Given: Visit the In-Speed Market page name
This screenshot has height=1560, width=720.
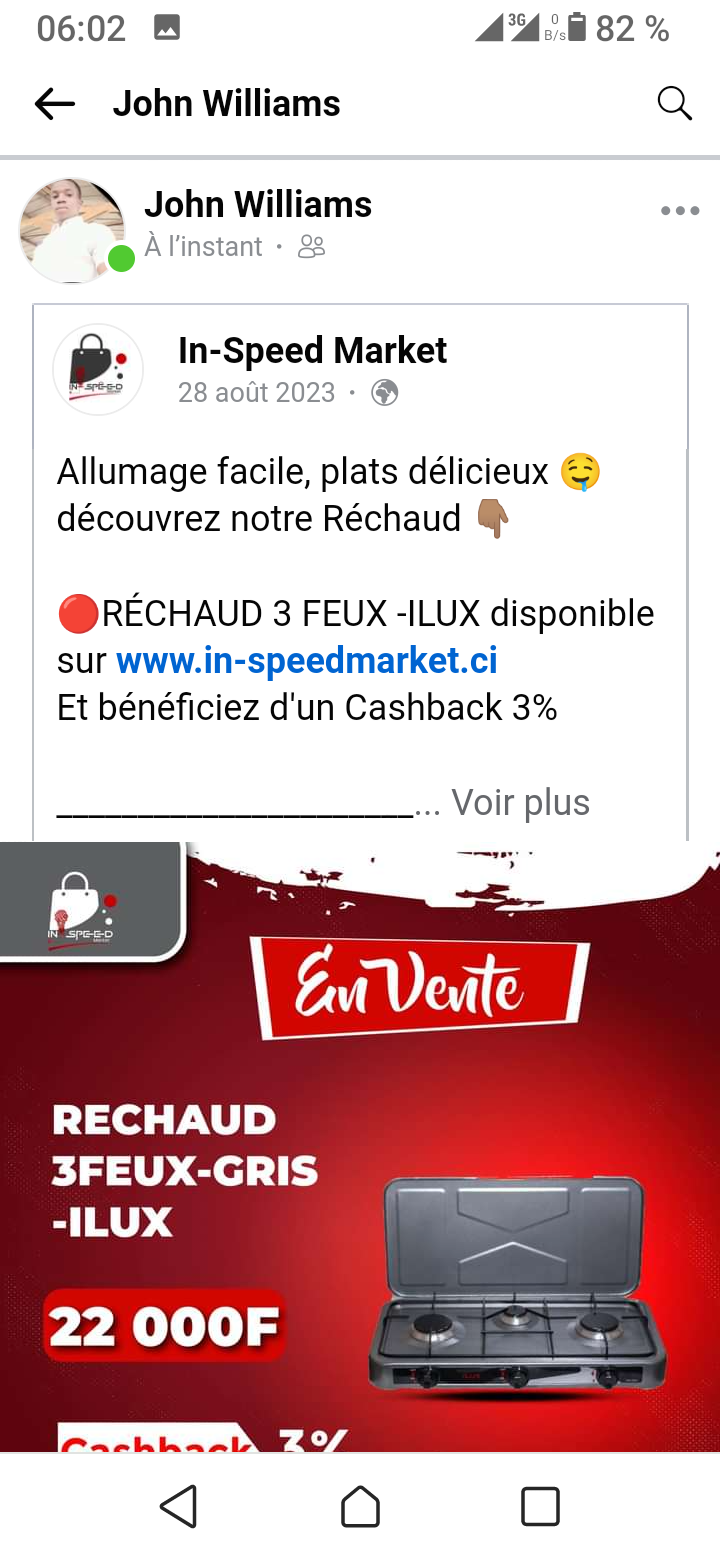Looking at the screenshot, I should pos(312,351).
